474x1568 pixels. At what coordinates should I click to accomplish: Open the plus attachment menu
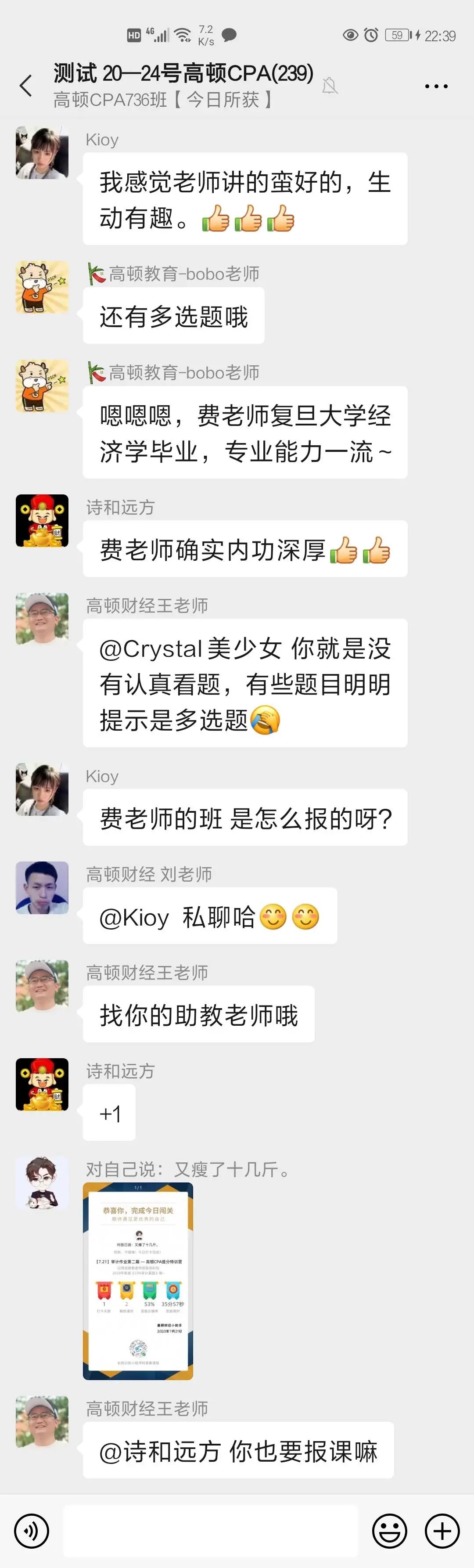pos(442,1531)
